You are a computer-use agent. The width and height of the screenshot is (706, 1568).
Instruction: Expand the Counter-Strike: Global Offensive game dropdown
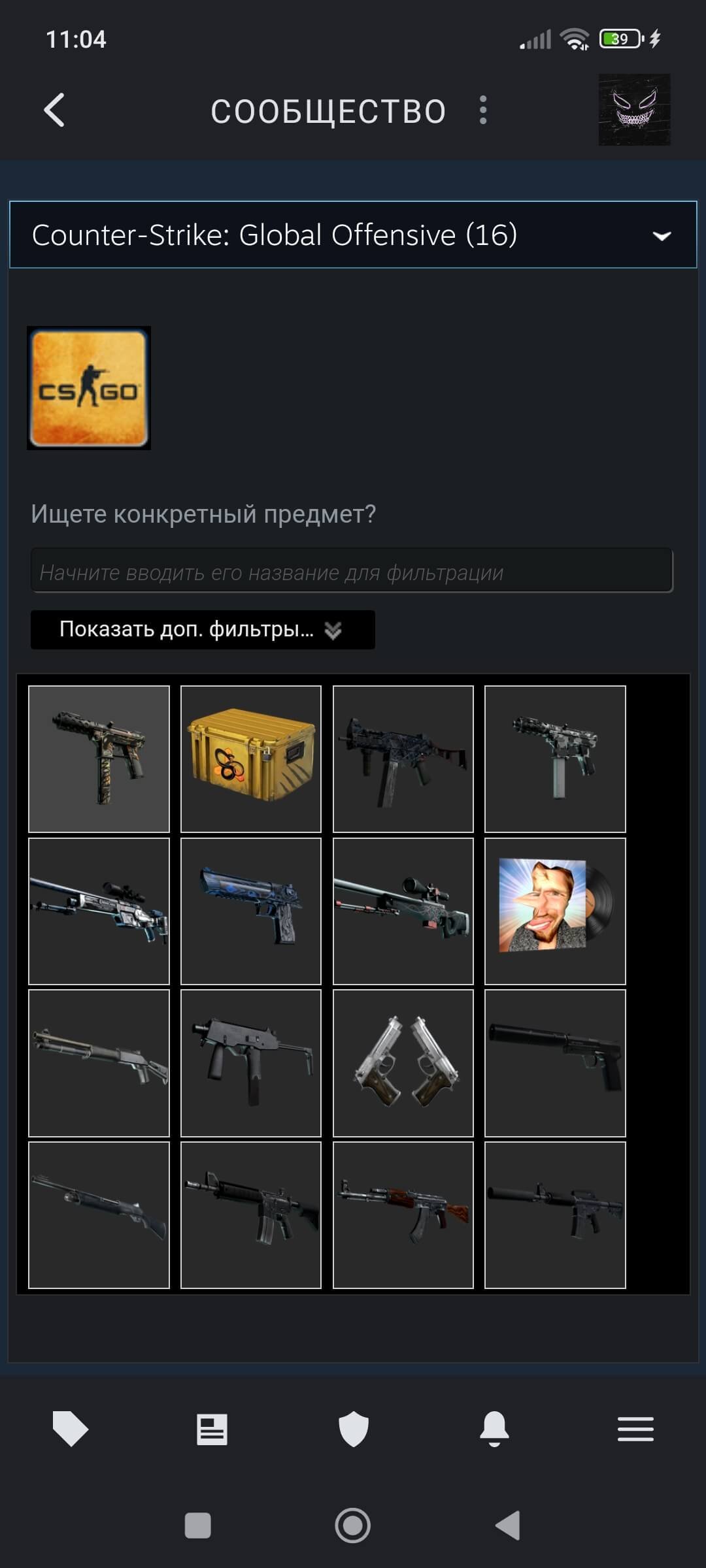click(353, 235)
